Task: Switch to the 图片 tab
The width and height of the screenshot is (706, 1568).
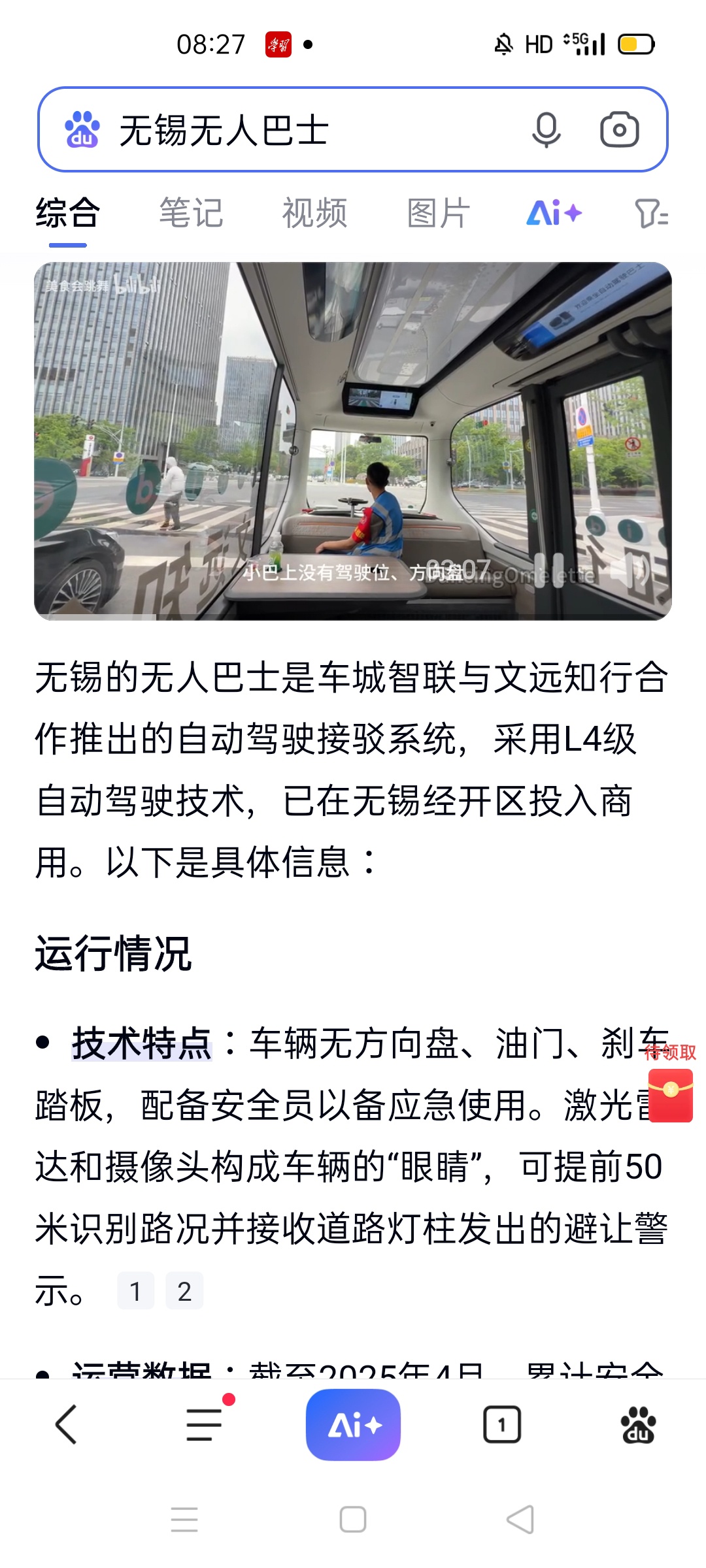Action: click(x=438, y=214)
